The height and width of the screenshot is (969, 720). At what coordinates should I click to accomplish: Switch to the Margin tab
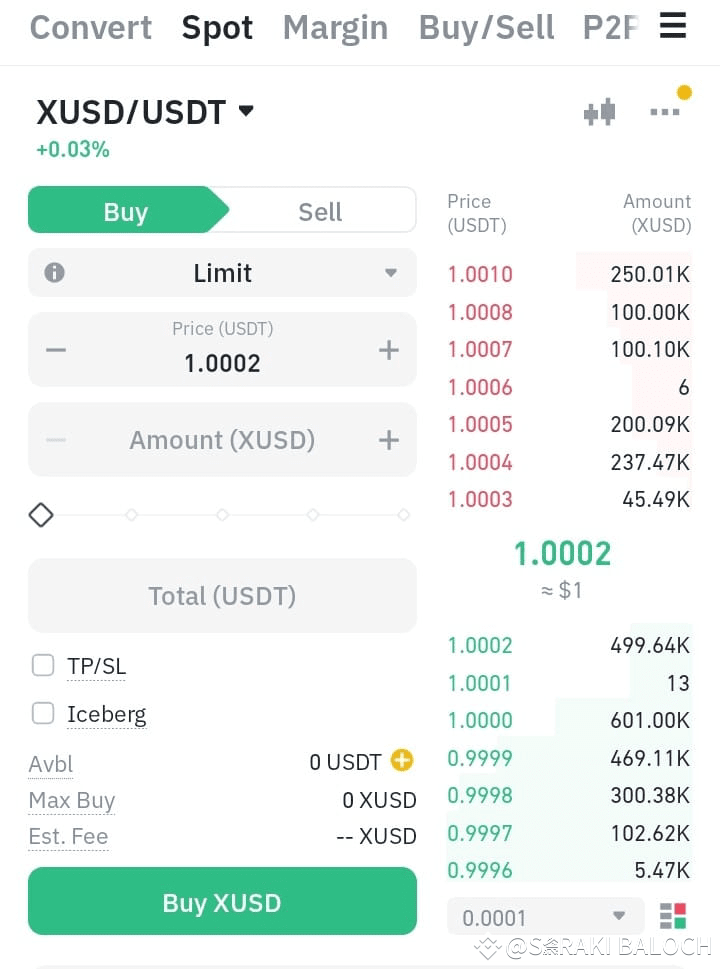pyautogui.click(x=335, y=27)
